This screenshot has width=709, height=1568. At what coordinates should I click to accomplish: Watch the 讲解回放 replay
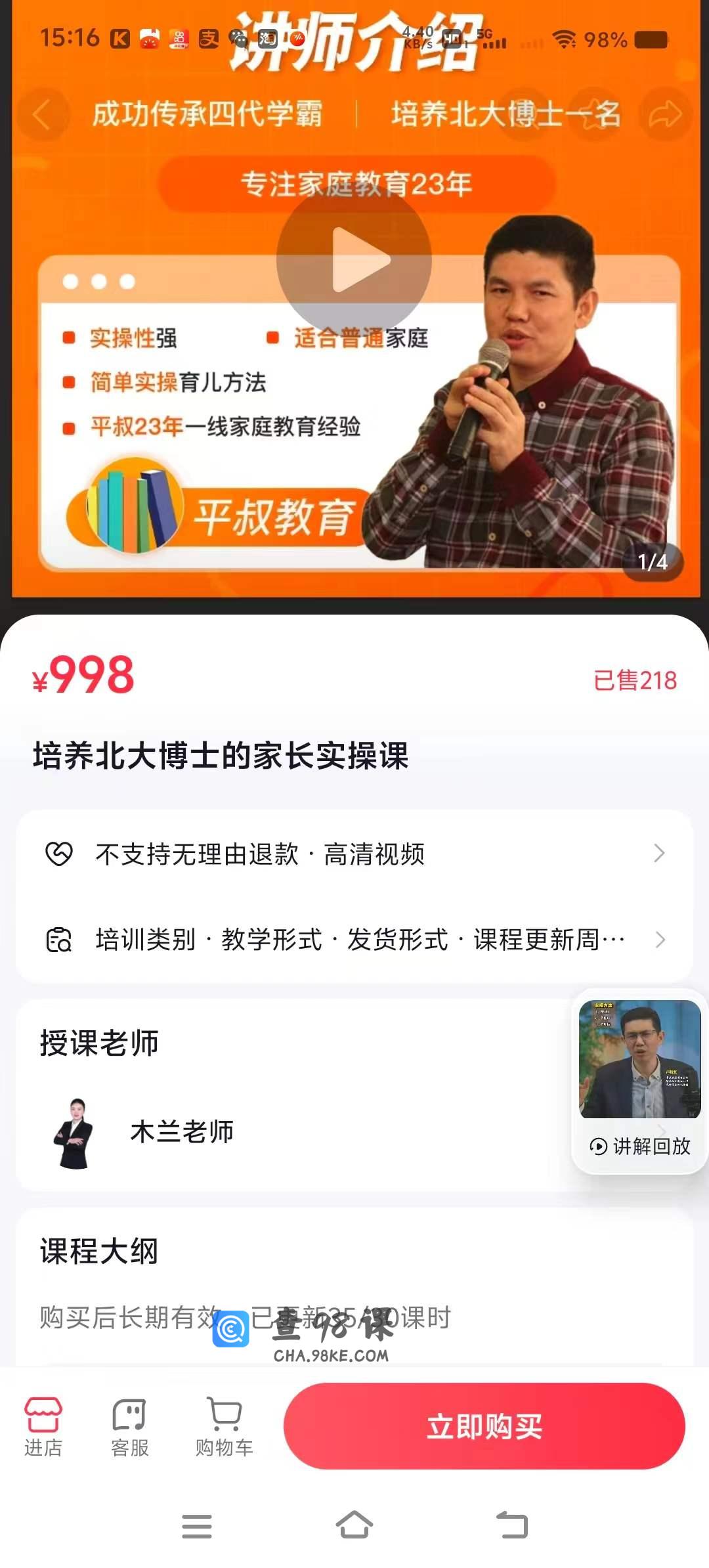639,1081
